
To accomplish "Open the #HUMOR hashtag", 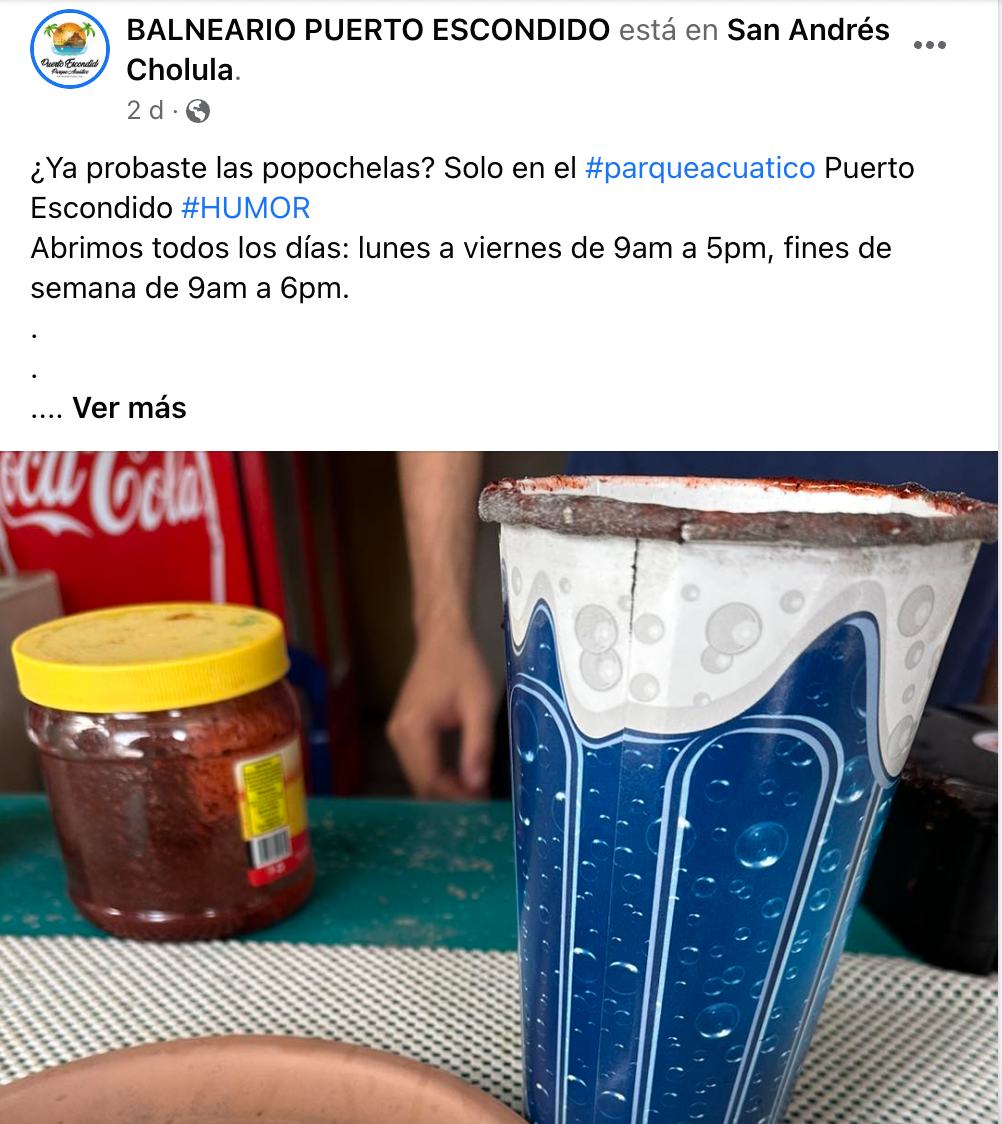I will point(246,208).
